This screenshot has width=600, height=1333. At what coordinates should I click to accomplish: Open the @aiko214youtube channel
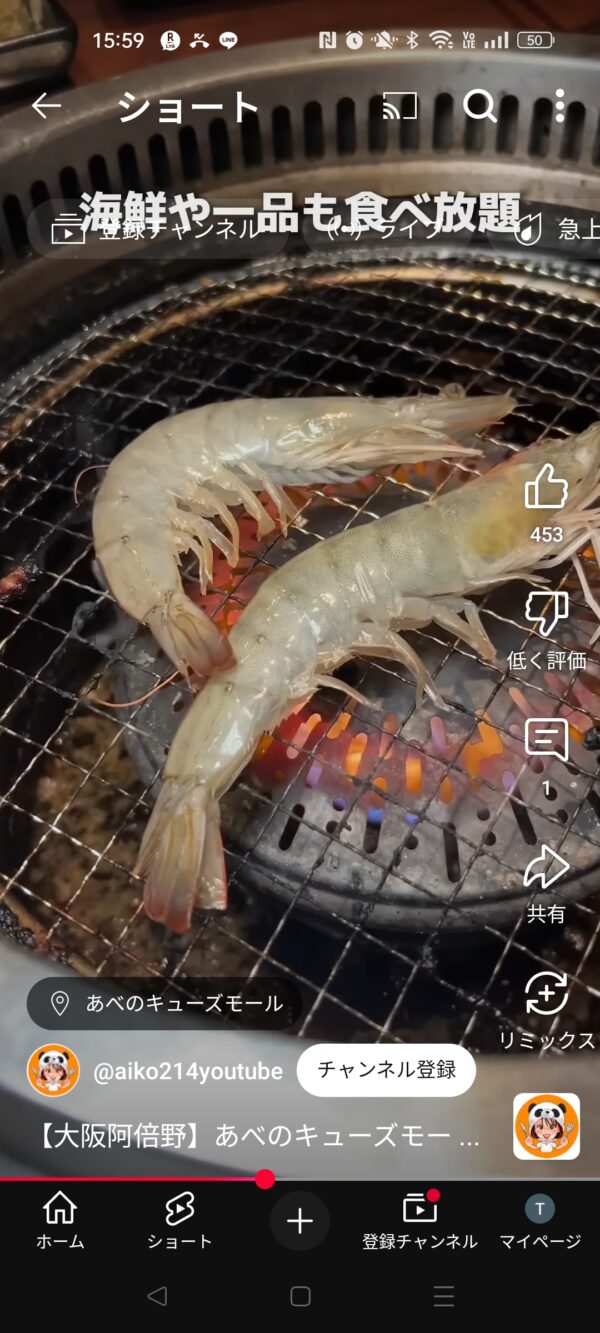[187, 1071]
